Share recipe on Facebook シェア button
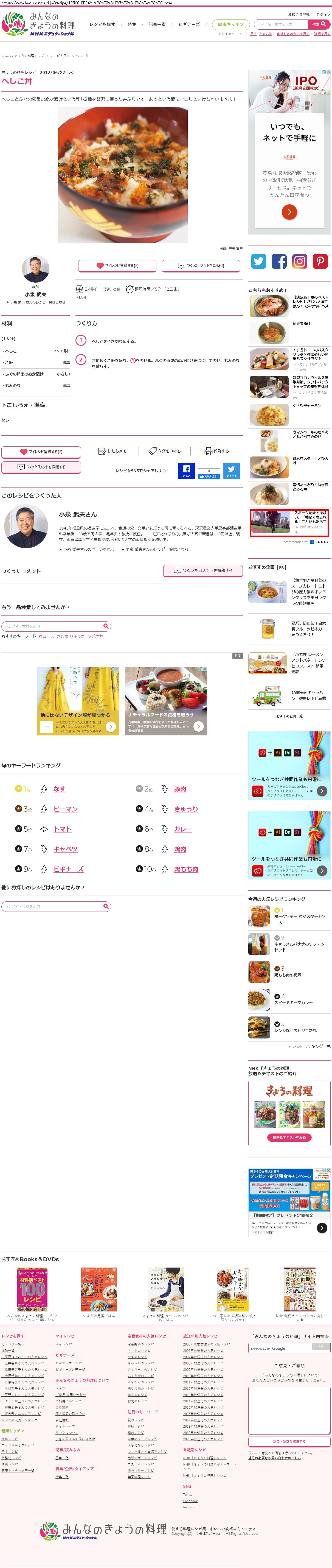332x1568 pixels. [x=186, y=470]
